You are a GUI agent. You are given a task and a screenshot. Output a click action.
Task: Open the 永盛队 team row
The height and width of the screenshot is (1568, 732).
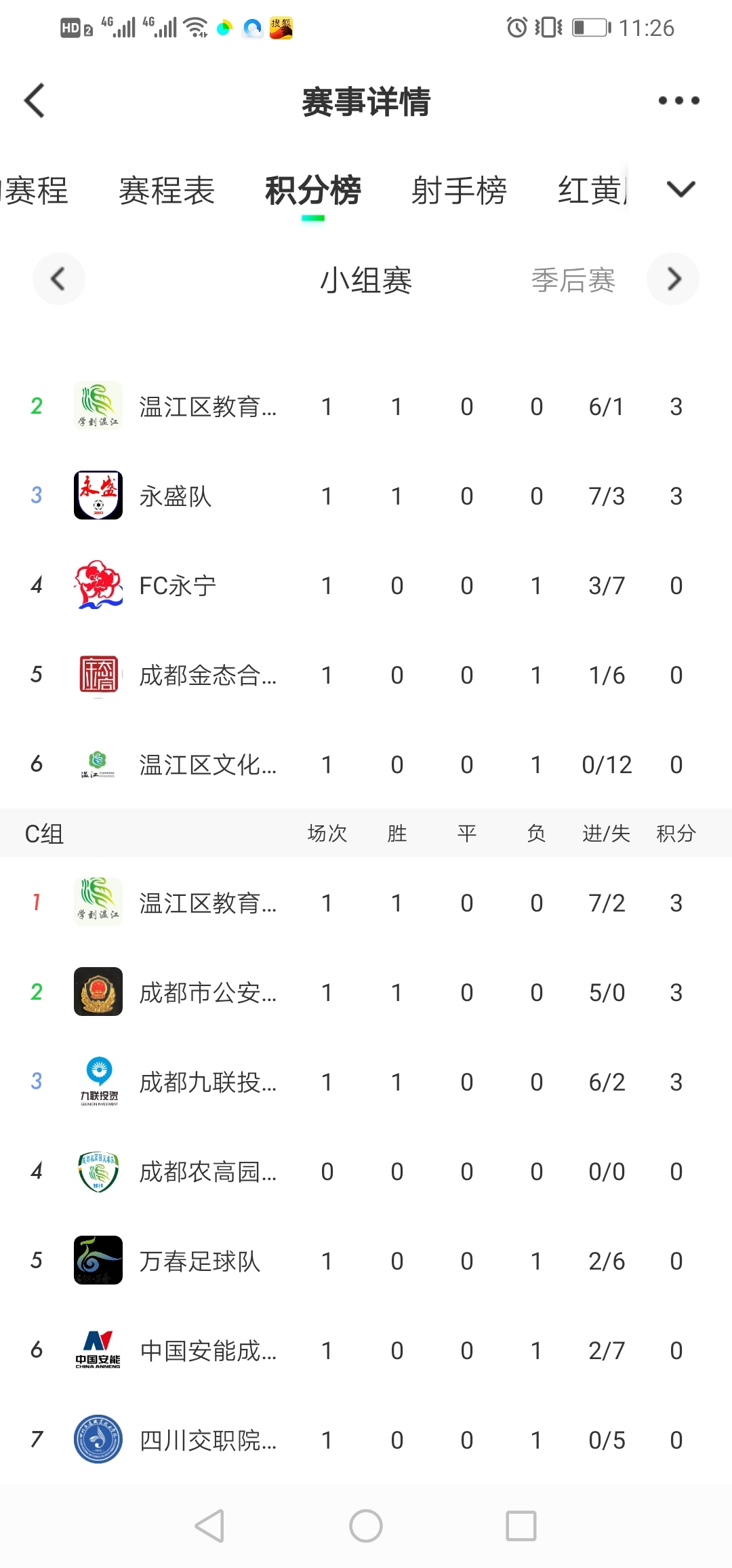point(366,496)
